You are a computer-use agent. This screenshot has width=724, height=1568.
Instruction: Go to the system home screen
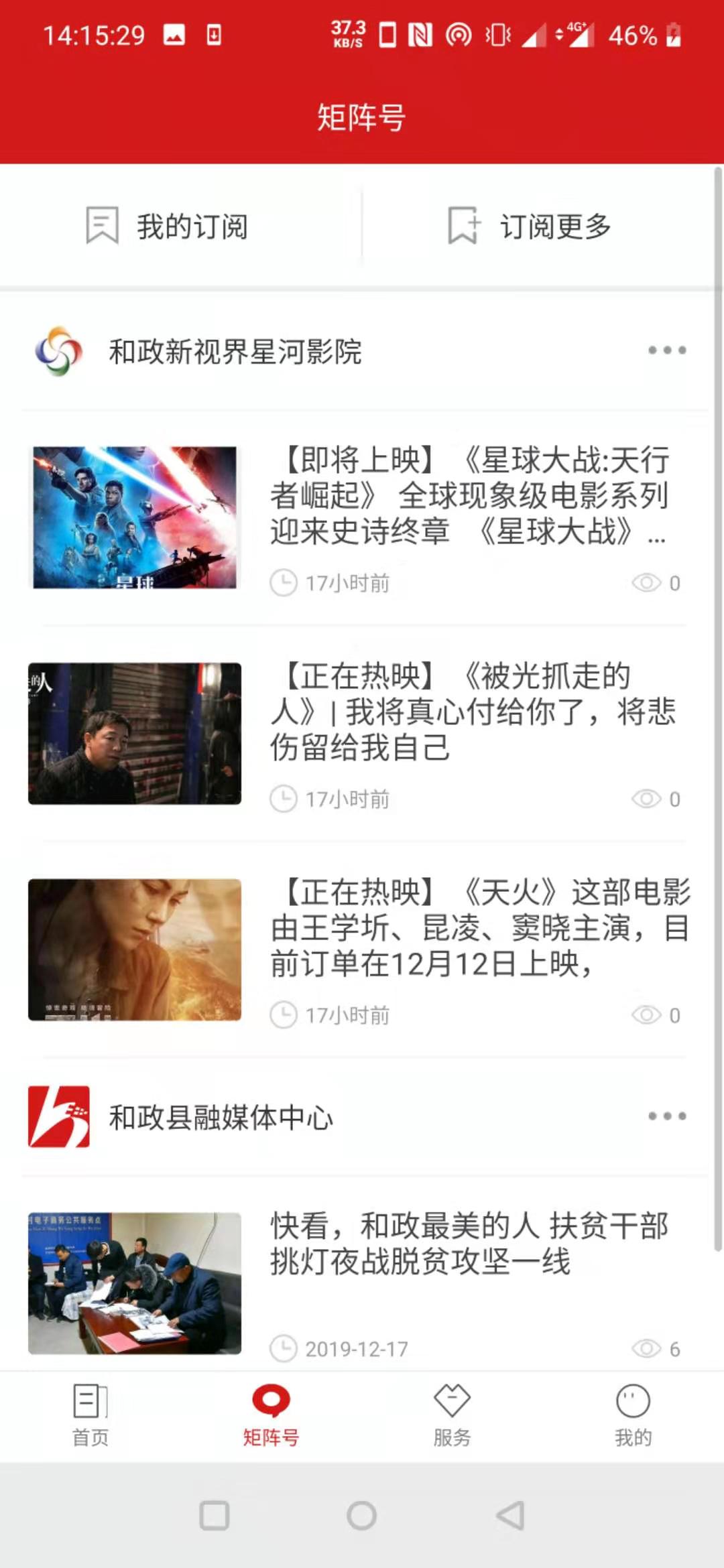click(x=362, y=1516)
